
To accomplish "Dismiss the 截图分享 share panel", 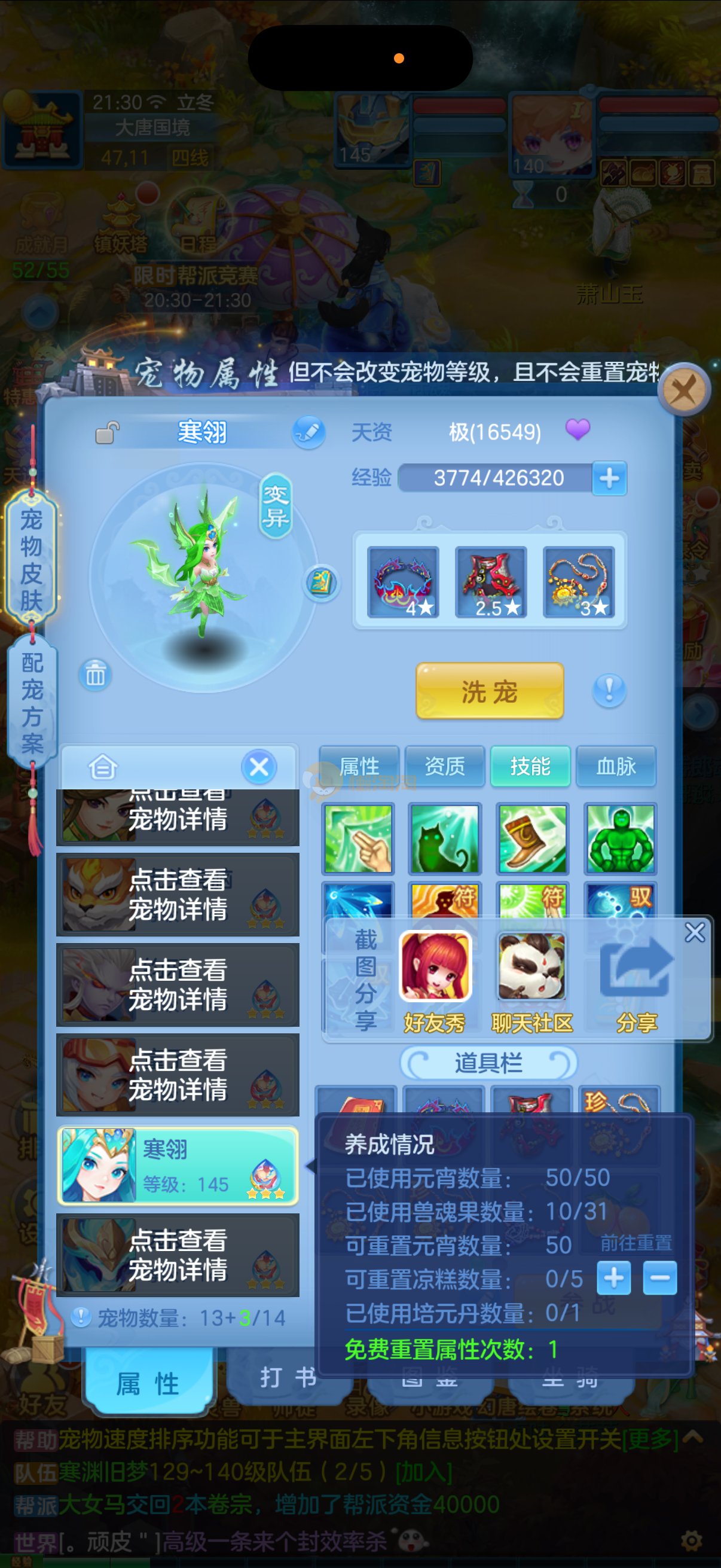I will coord(695,932).
